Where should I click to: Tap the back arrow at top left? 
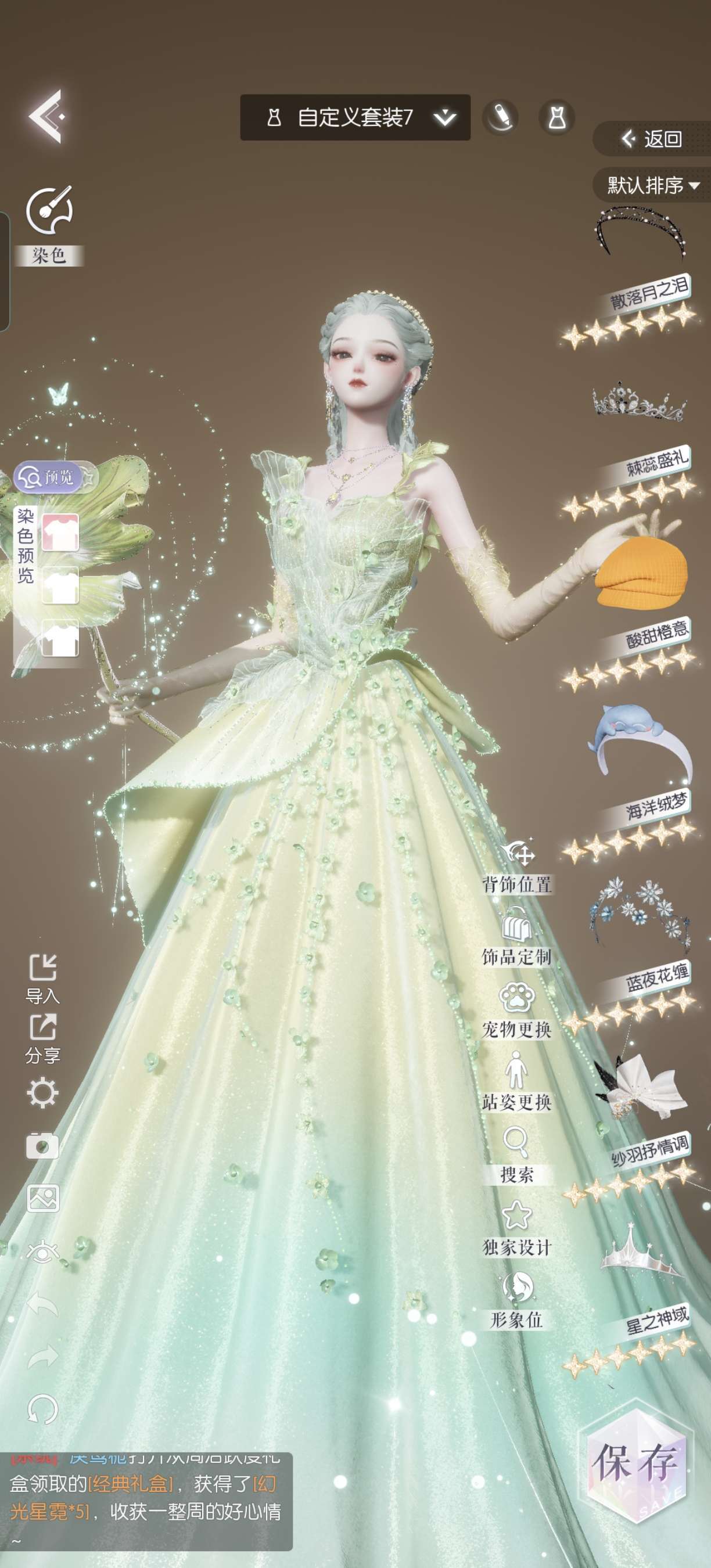click(x=46, y=116)
